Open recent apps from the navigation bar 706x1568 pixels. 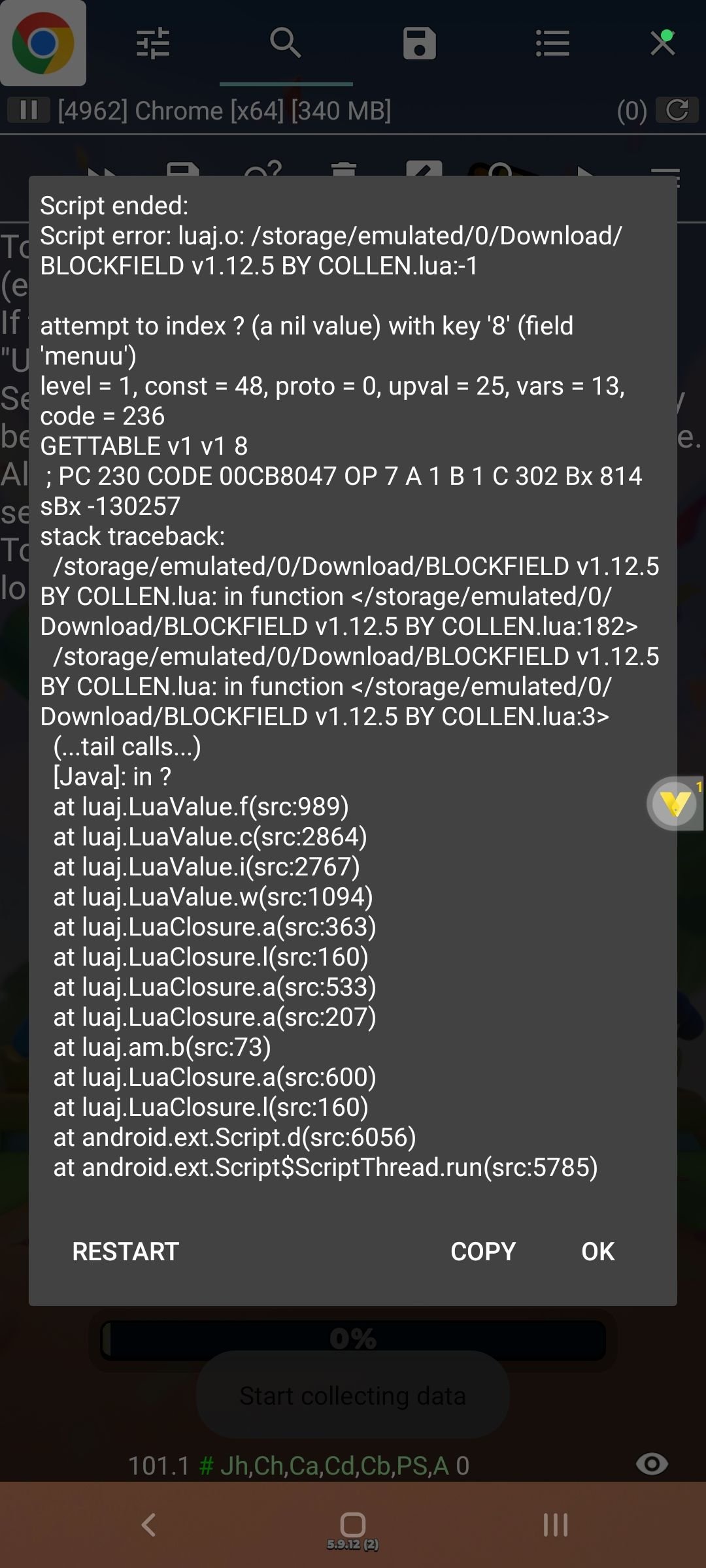(556, 1526)
